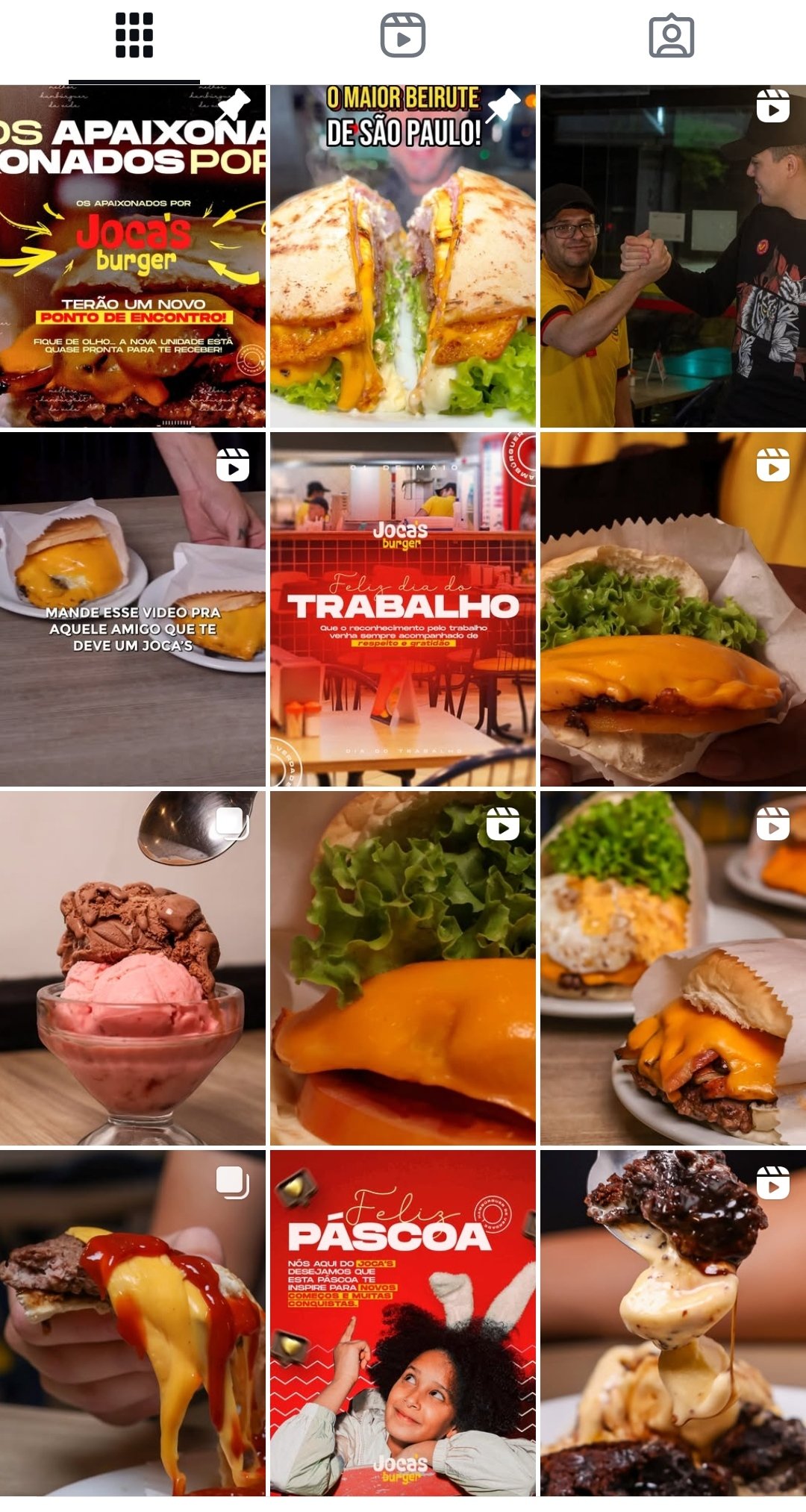Switch to the tagged photos tab
Screen dimensions: 806x1512
[x=672, y=36]
